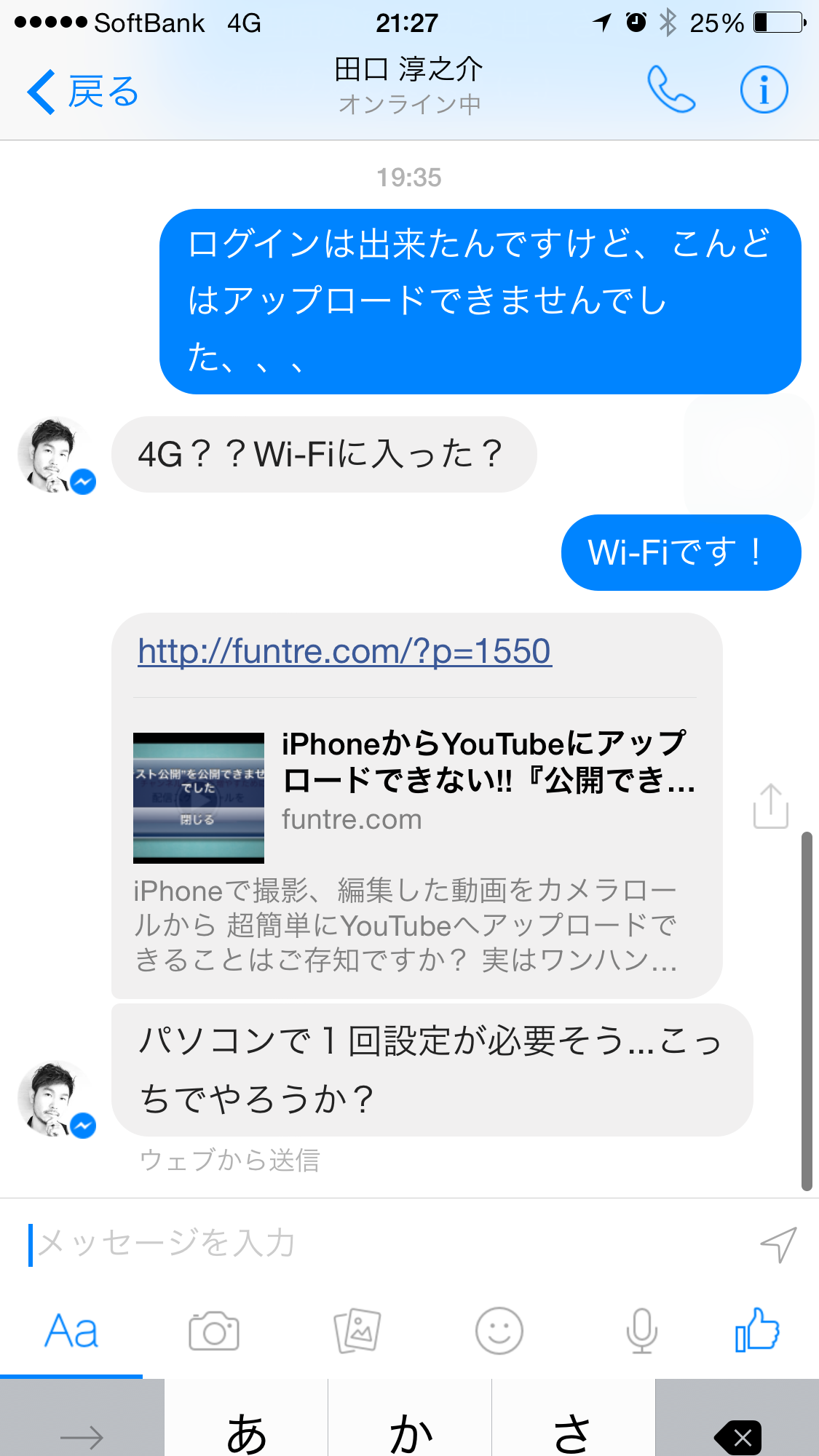
Task: Tap the send arrow icon
Action: (x=778, y=1244)
